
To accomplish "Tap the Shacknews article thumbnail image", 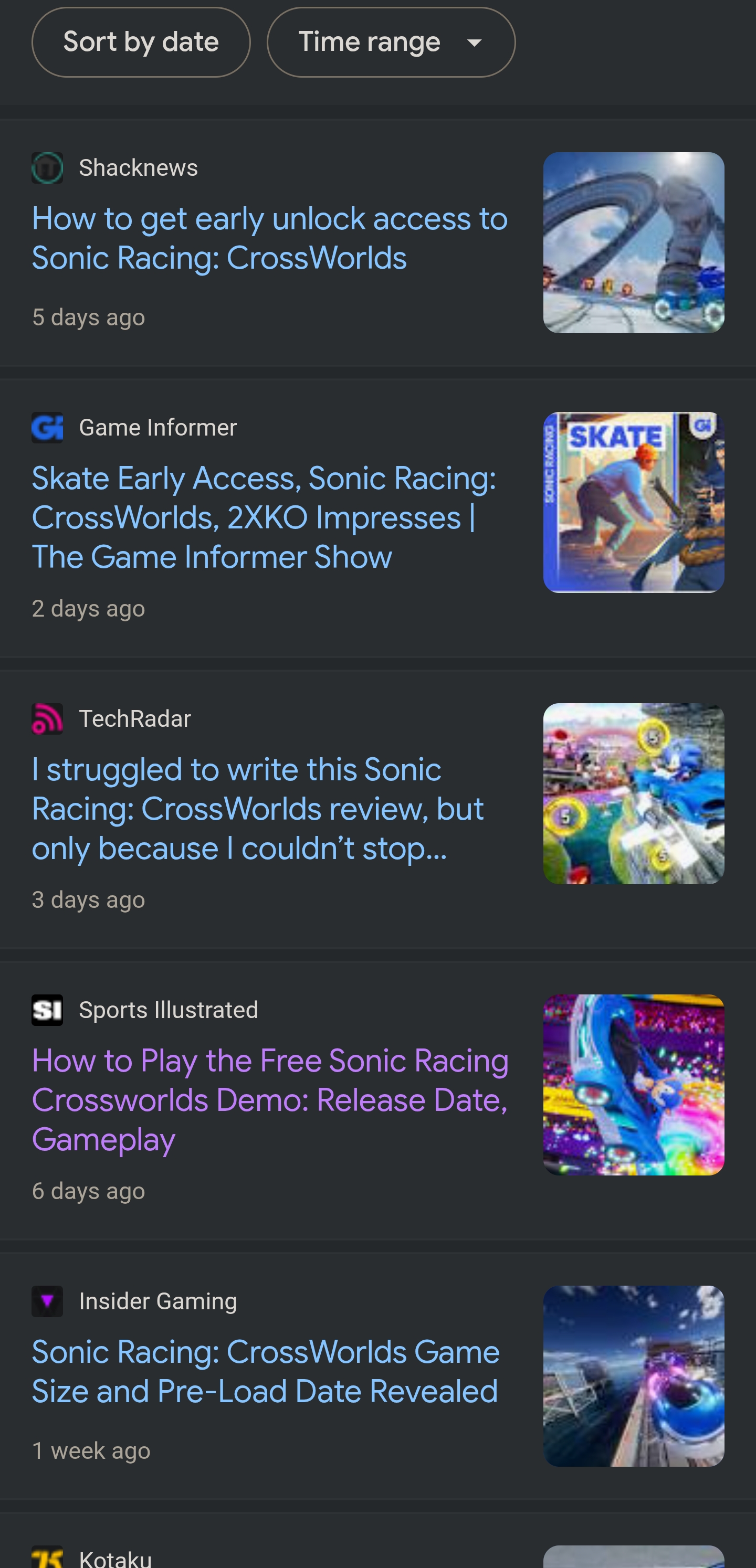I will pos(634,242).
